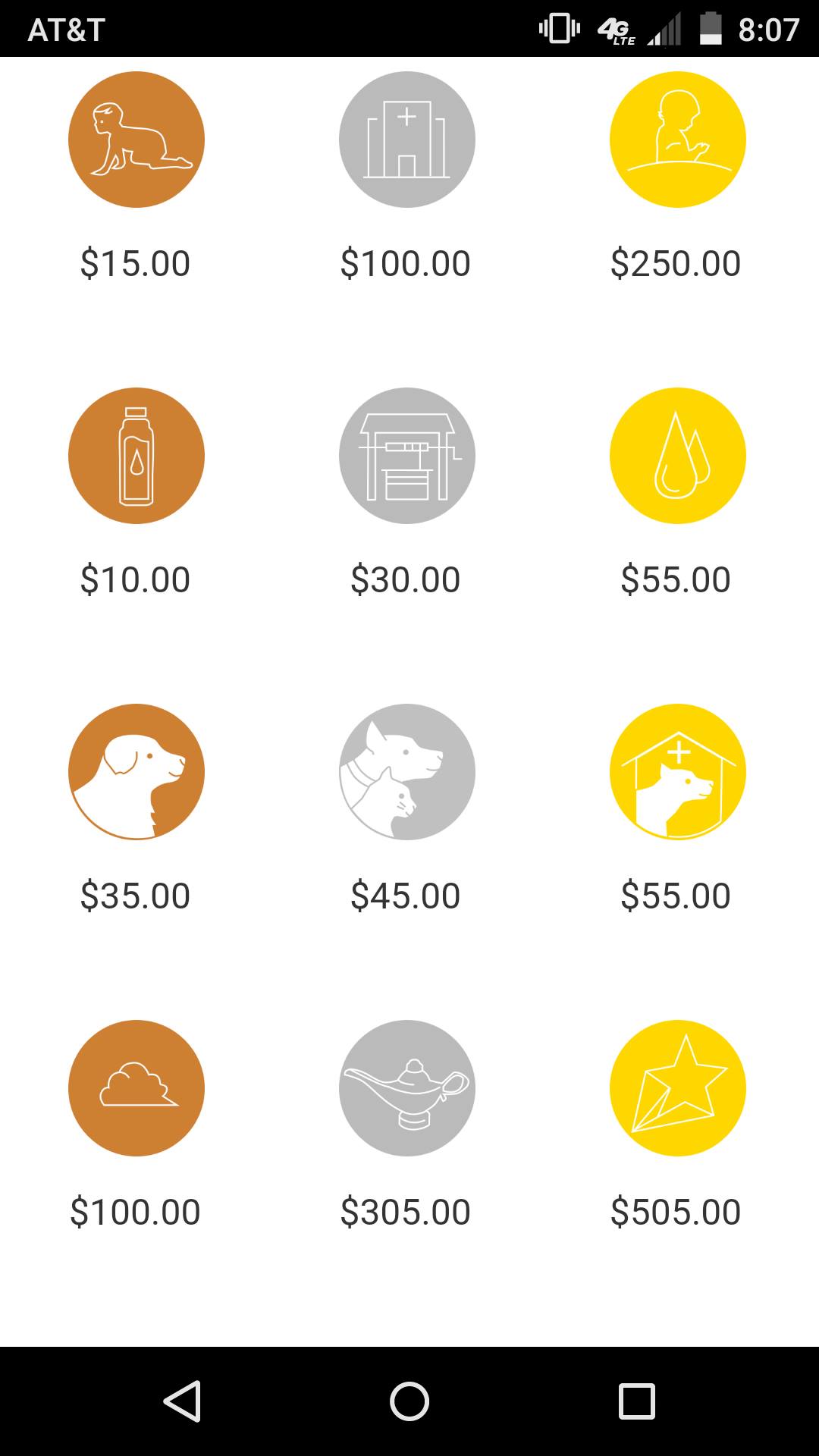Select the cloud $100.00 donation icon
819x1456 pixels.
(136, 1088)
